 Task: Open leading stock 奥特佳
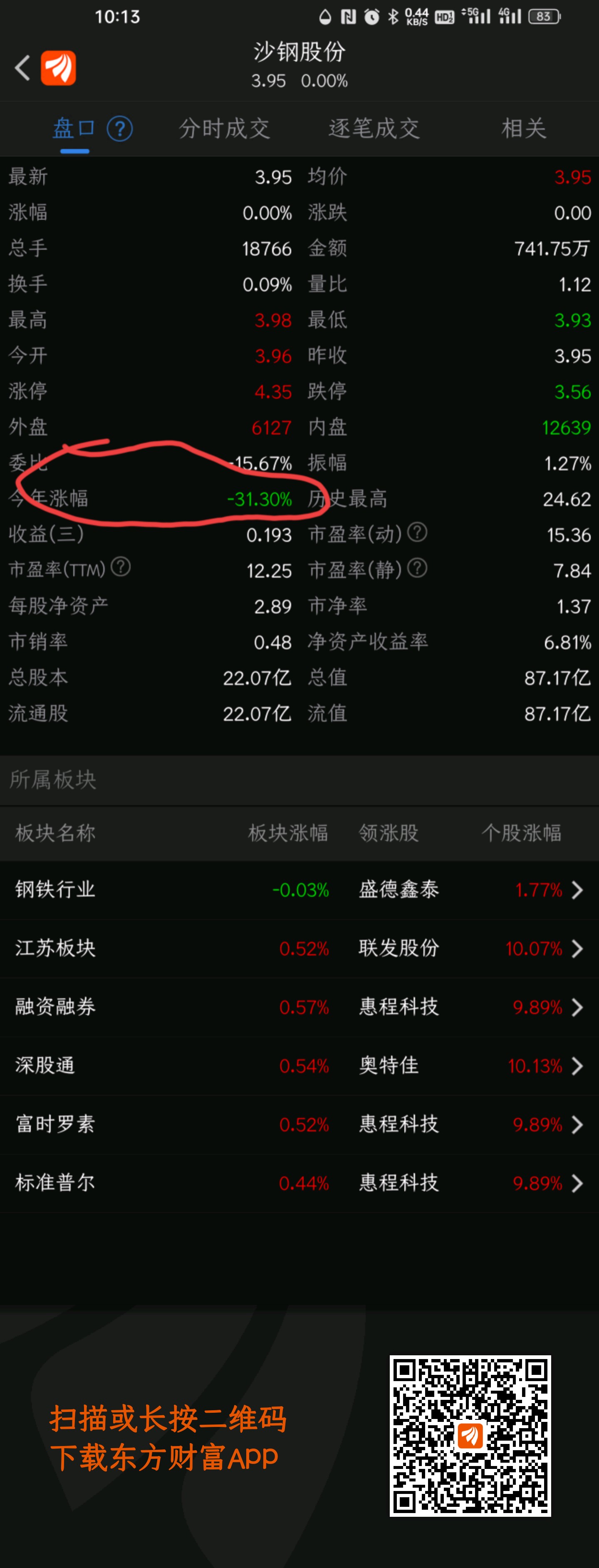(x=389, y=1065)
